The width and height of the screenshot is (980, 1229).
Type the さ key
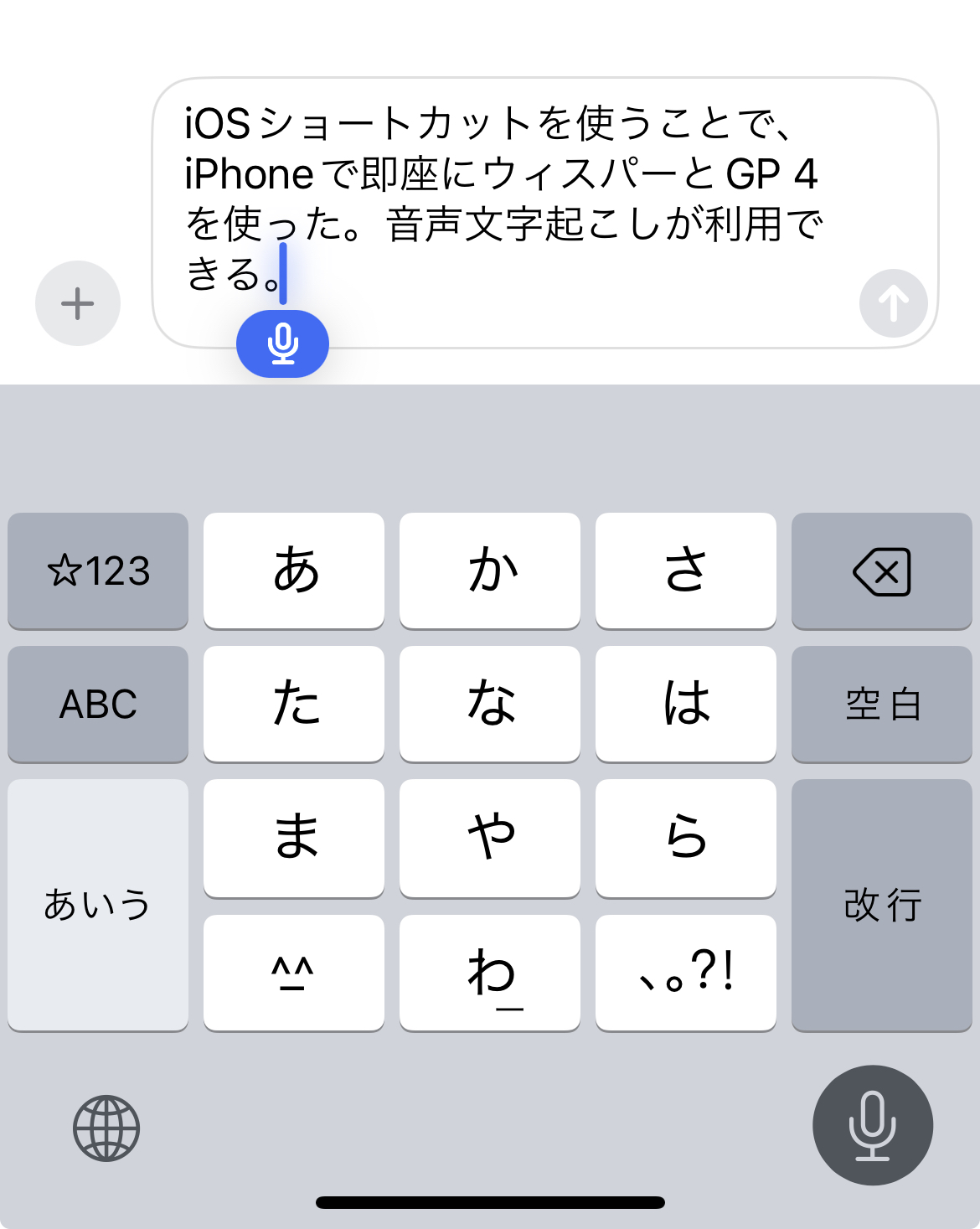pos(686,571)
